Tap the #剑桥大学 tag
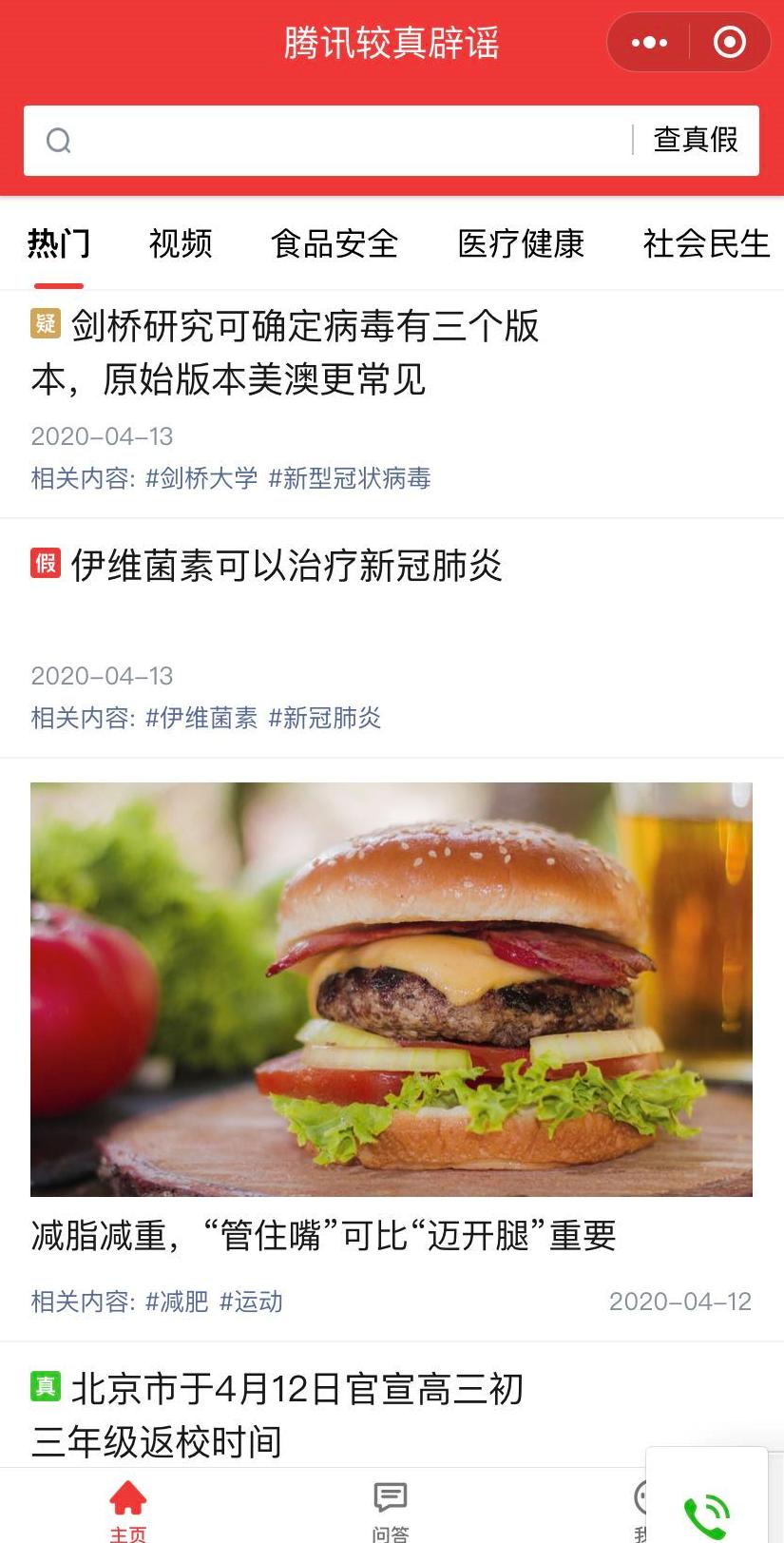This screenshot has width=784, height=1543. 201,478
